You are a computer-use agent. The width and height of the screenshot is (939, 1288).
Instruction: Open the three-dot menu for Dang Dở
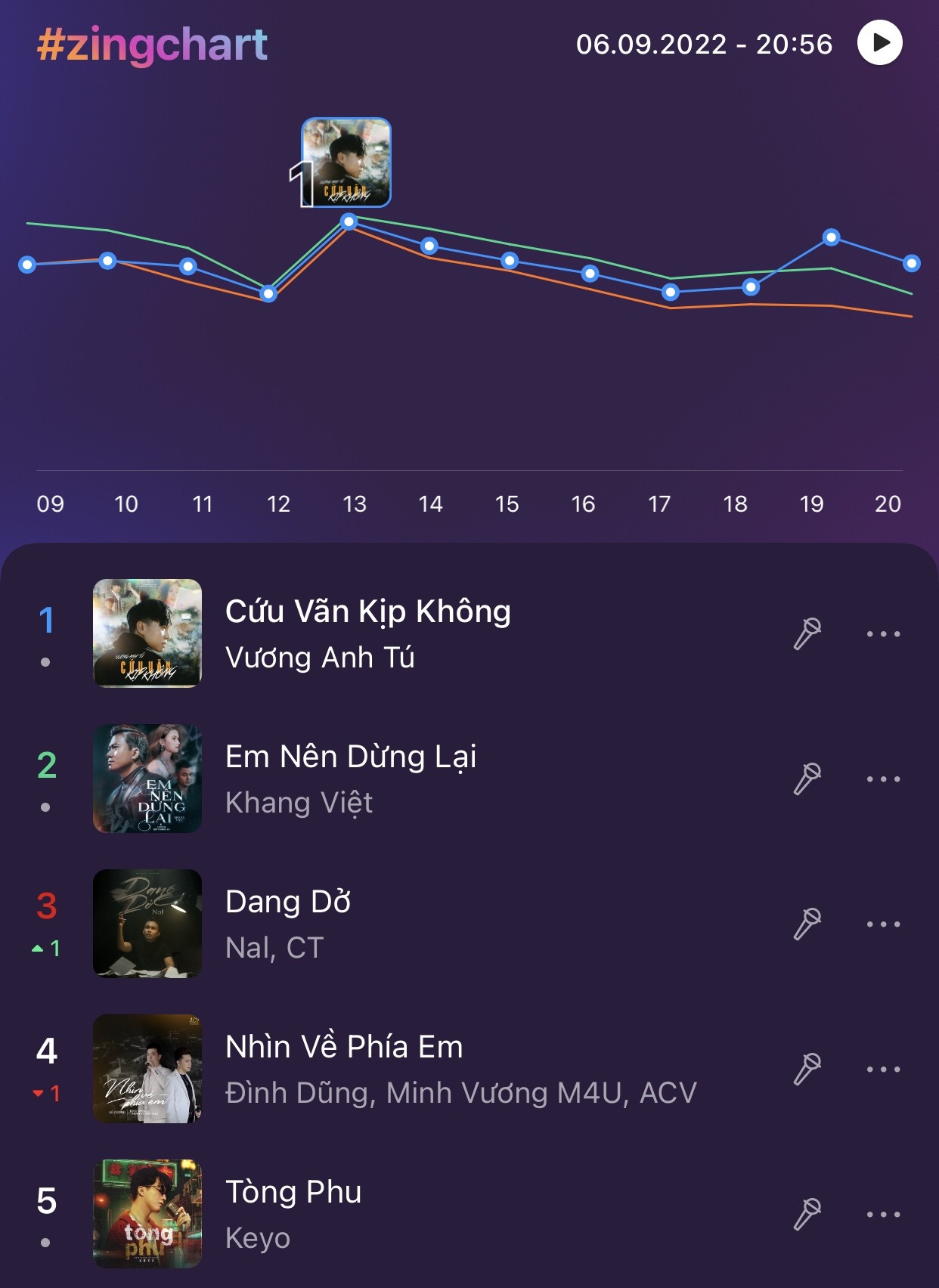(883, 924)
